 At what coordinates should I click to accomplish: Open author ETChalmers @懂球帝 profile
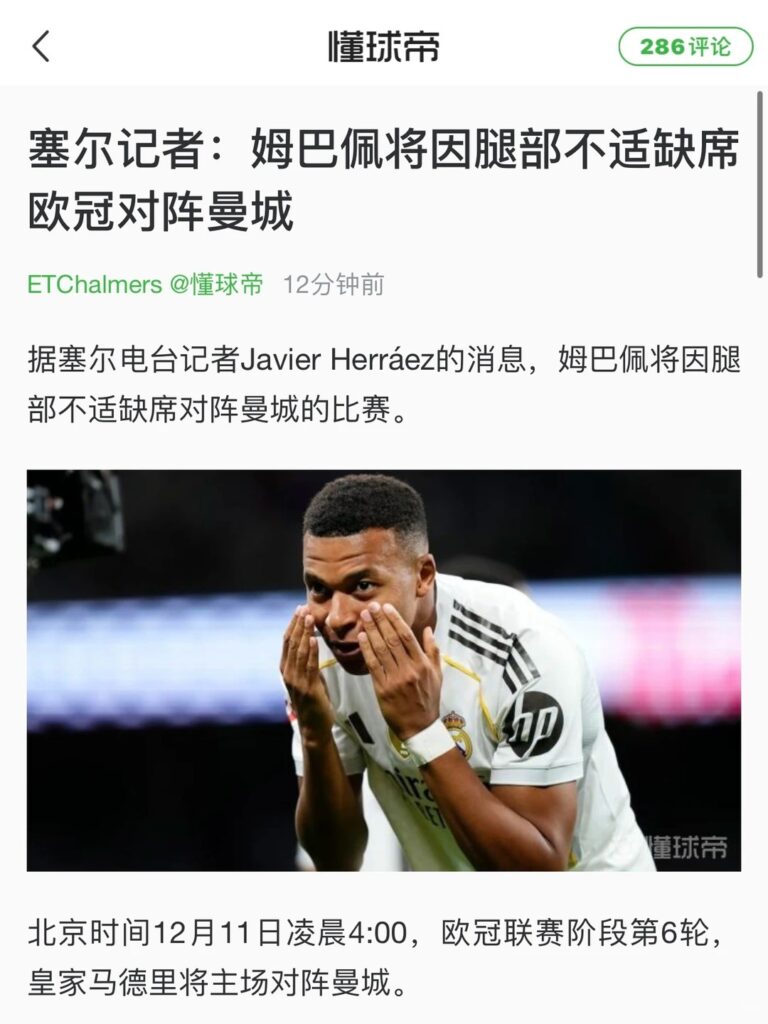click(x=145, y=284)
